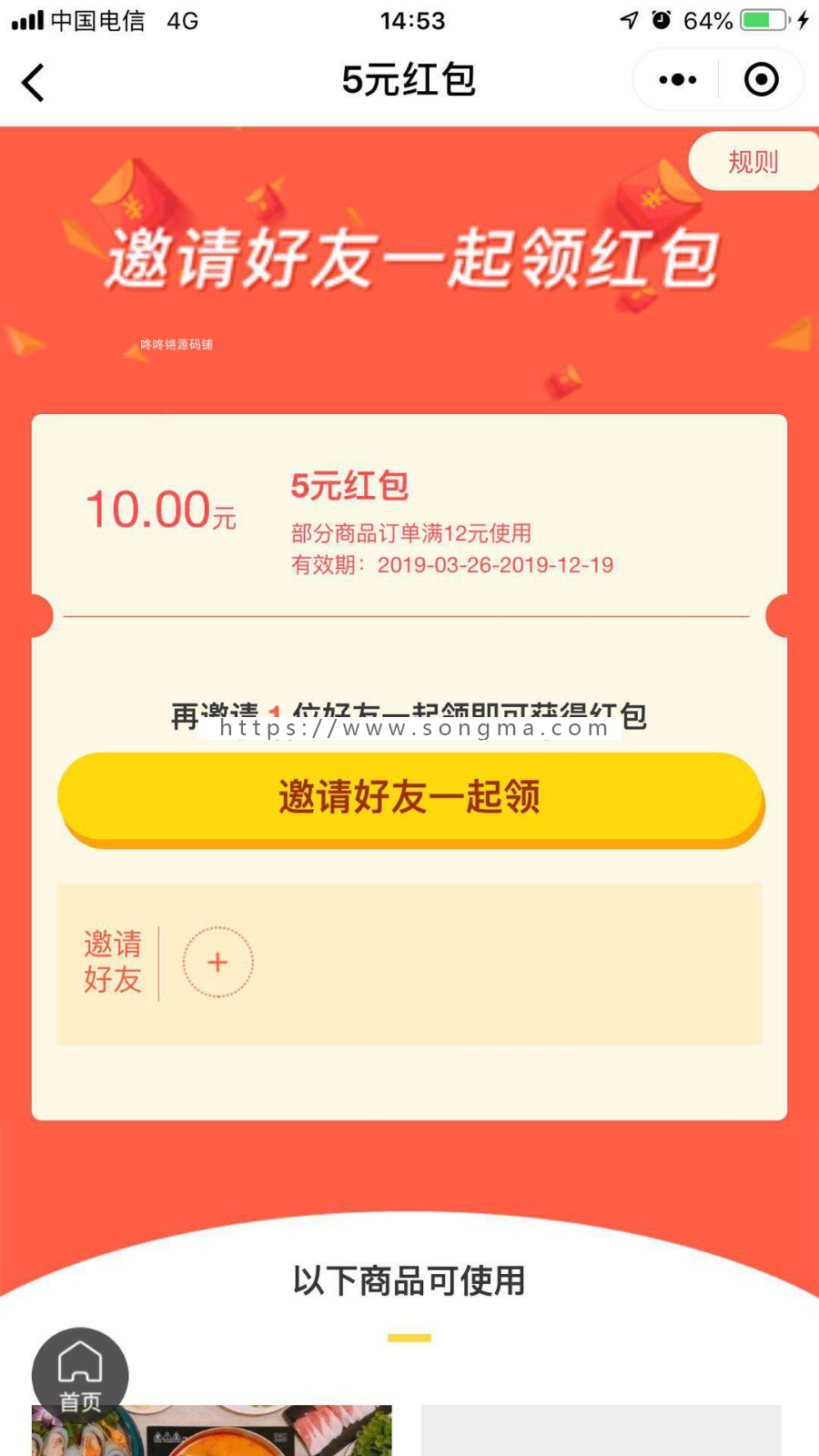Tap the back arrow to leave 5元红包 page
This screenshot has height=1456, width=819.
click(x=33, y=81)
